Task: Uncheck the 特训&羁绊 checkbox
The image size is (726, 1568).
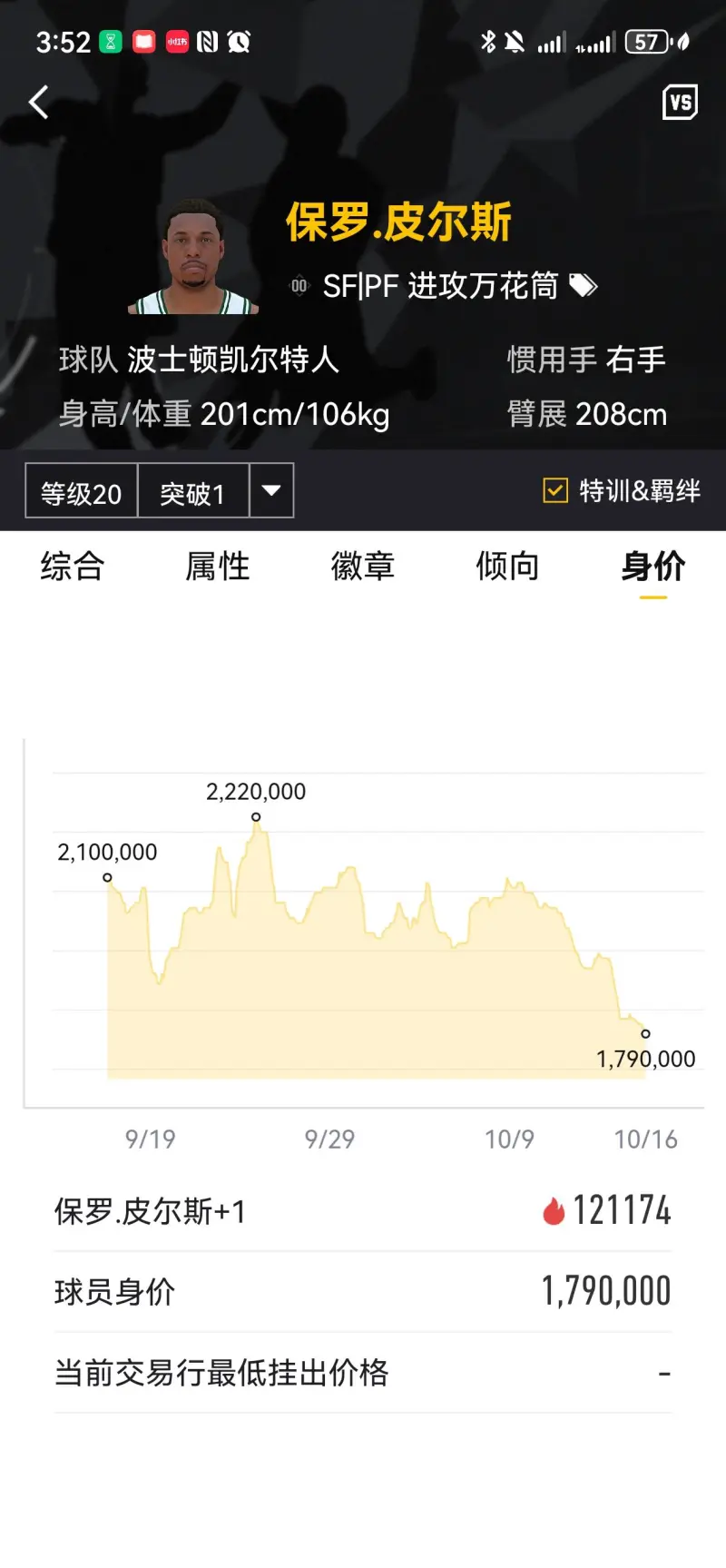Action: click(555, 490)
